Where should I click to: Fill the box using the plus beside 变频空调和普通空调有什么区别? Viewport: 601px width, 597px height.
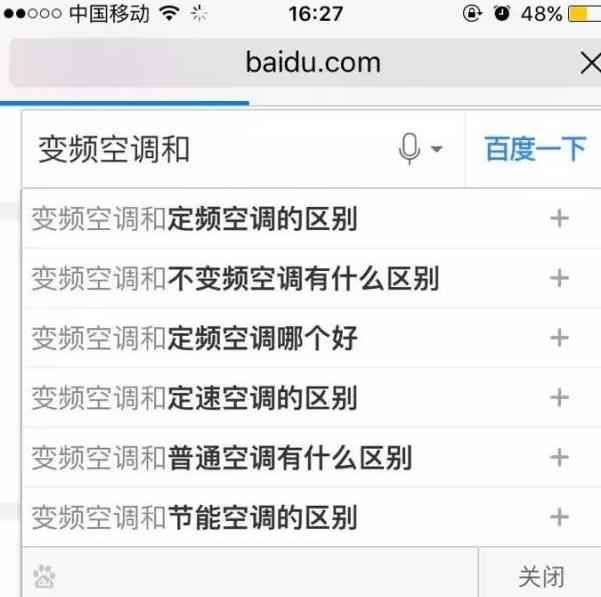[x=559, y=458]
